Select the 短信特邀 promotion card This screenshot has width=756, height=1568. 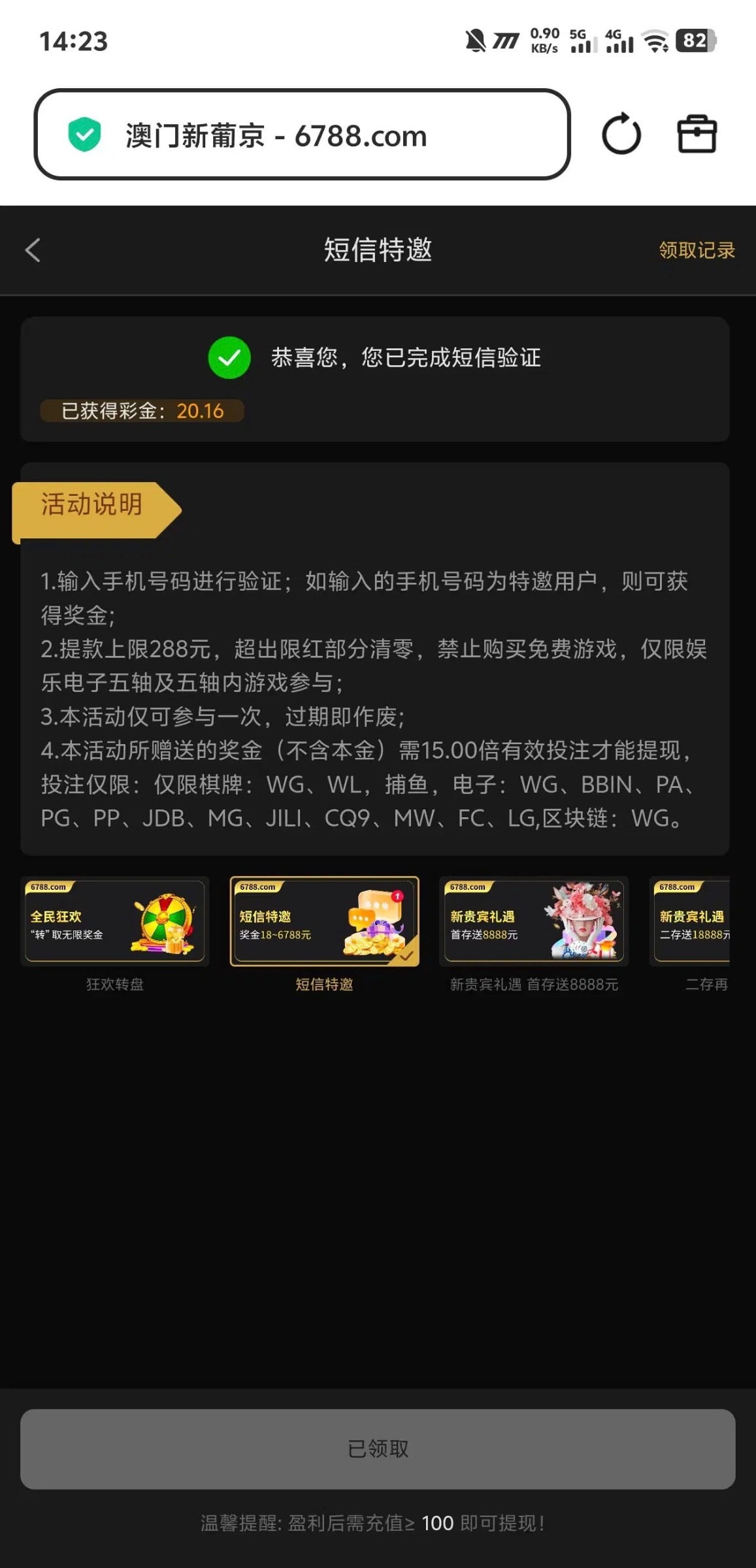pyautogui.click(x=325, y=921)
